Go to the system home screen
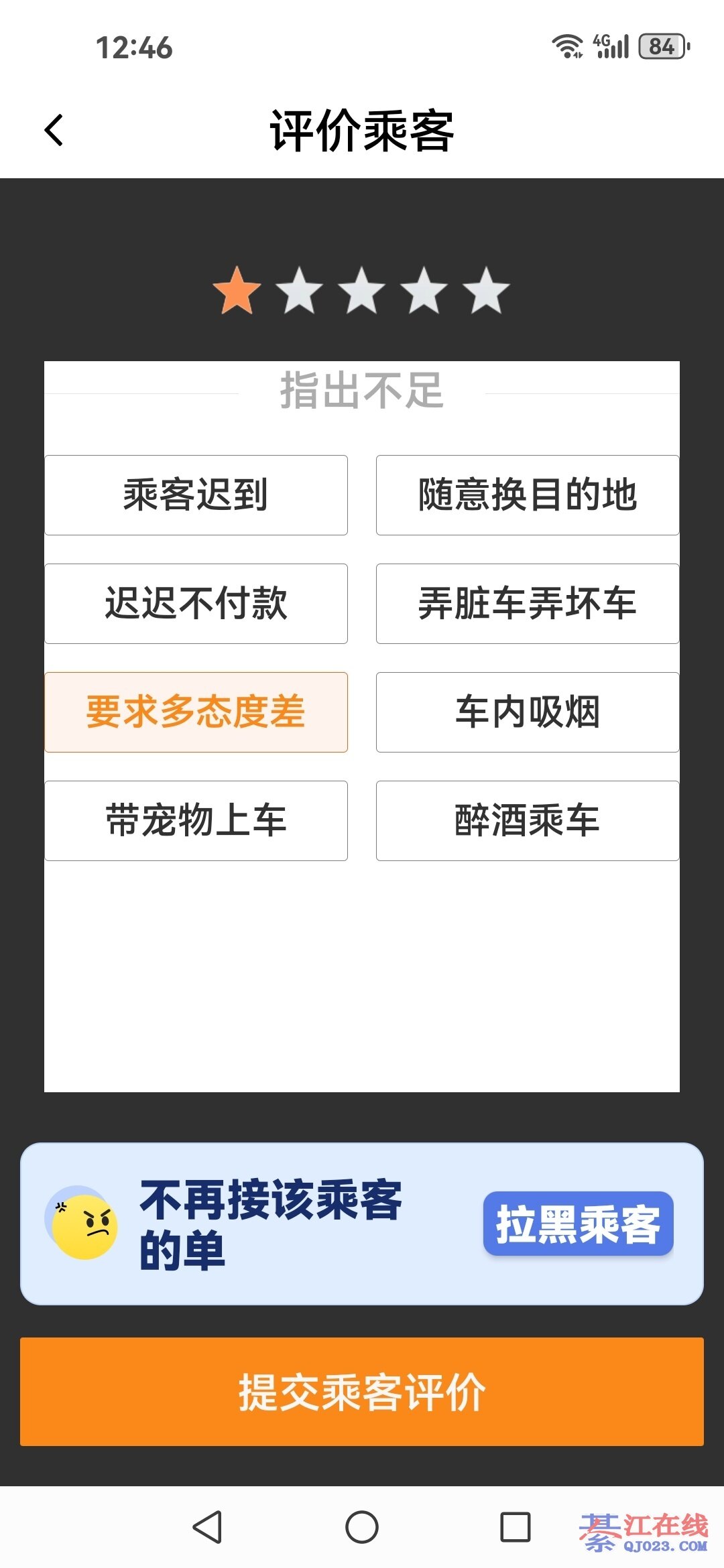Screen dimensions: 724x1568 pyautogui.click(x=362, y=1527)
